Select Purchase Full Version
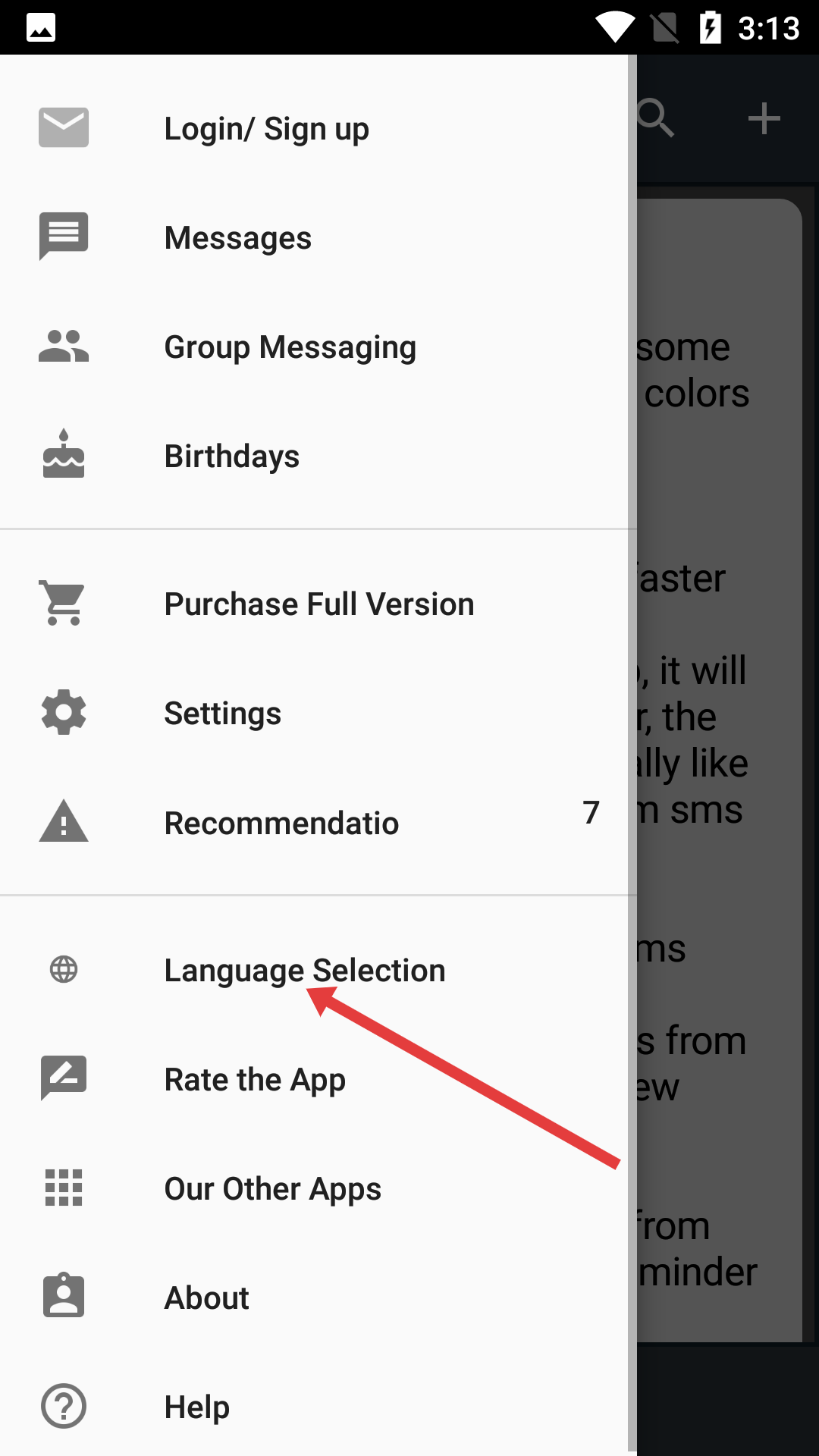The height and width of the screenshot is (1456, 819). coord(314,604)
